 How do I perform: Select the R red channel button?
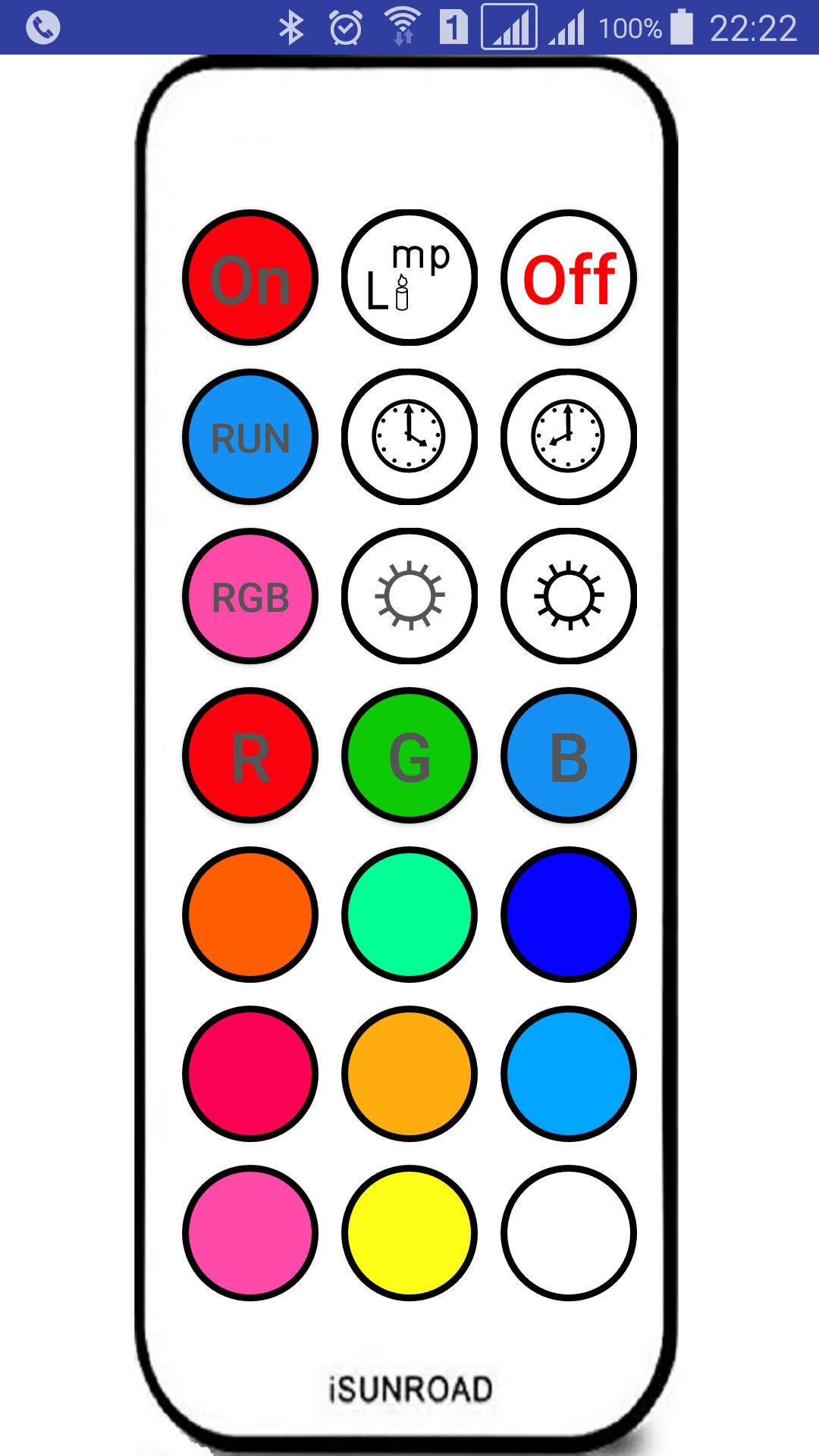coord(250,755)
